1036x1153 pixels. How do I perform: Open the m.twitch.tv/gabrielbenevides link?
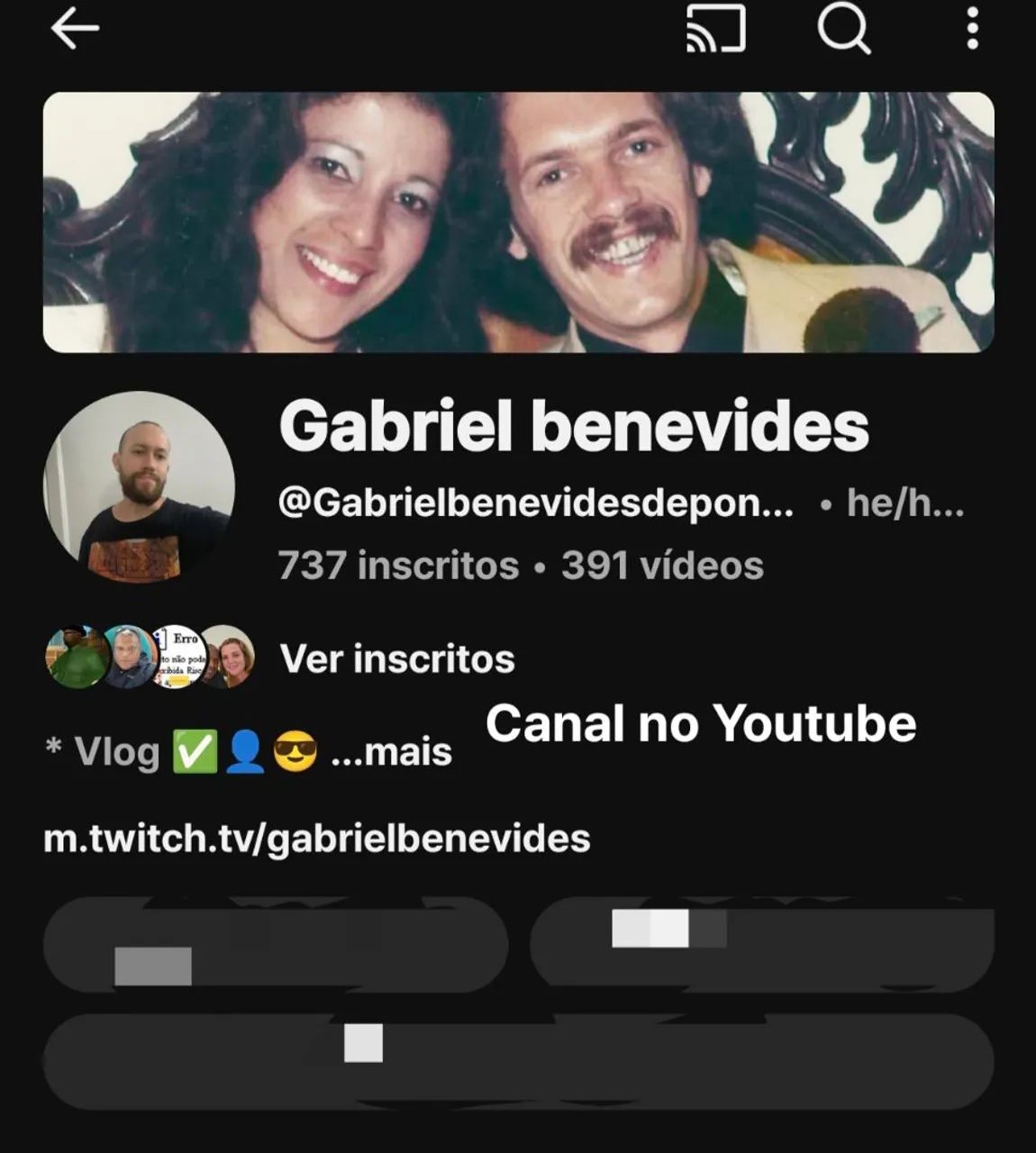click(317, 839)
